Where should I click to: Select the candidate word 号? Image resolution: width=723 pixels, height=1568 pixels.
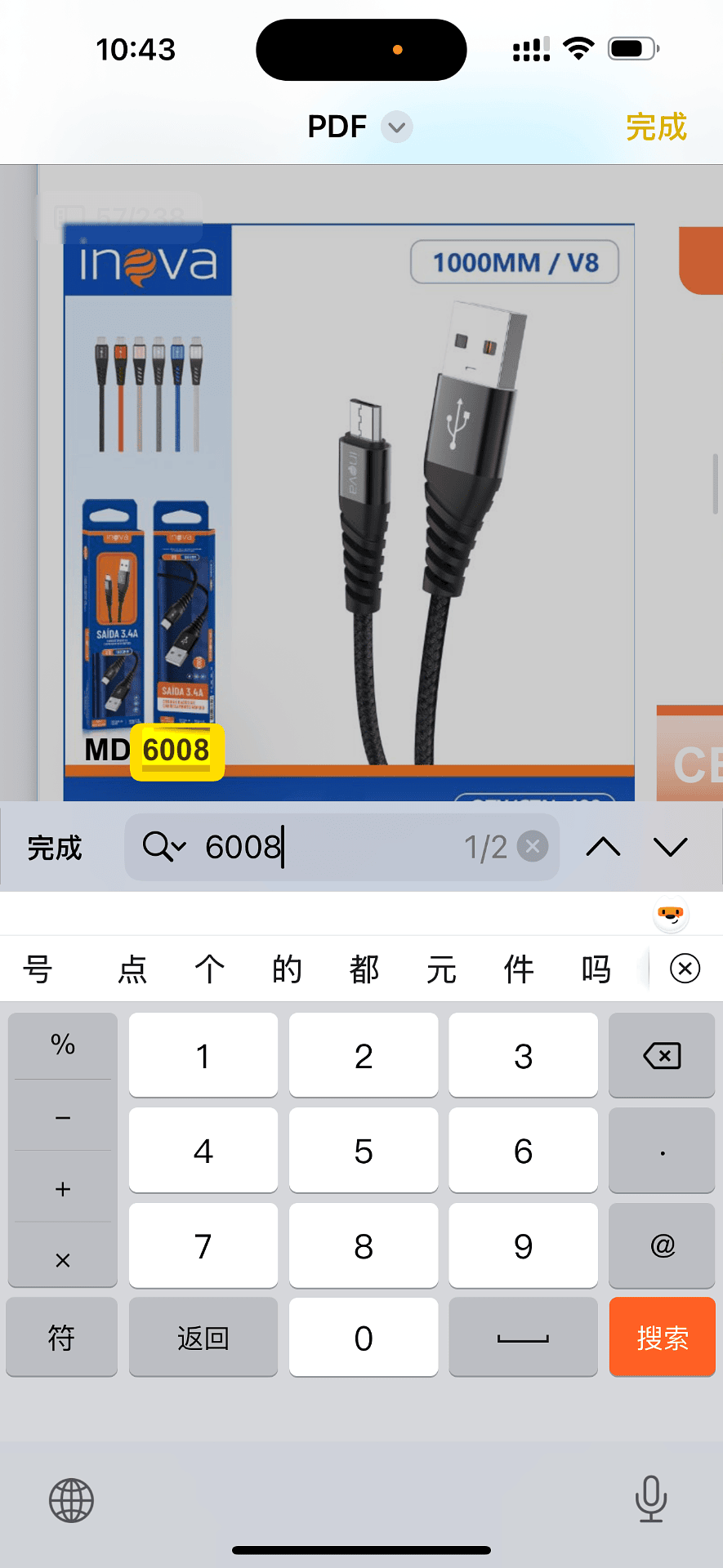click(38, 969)
